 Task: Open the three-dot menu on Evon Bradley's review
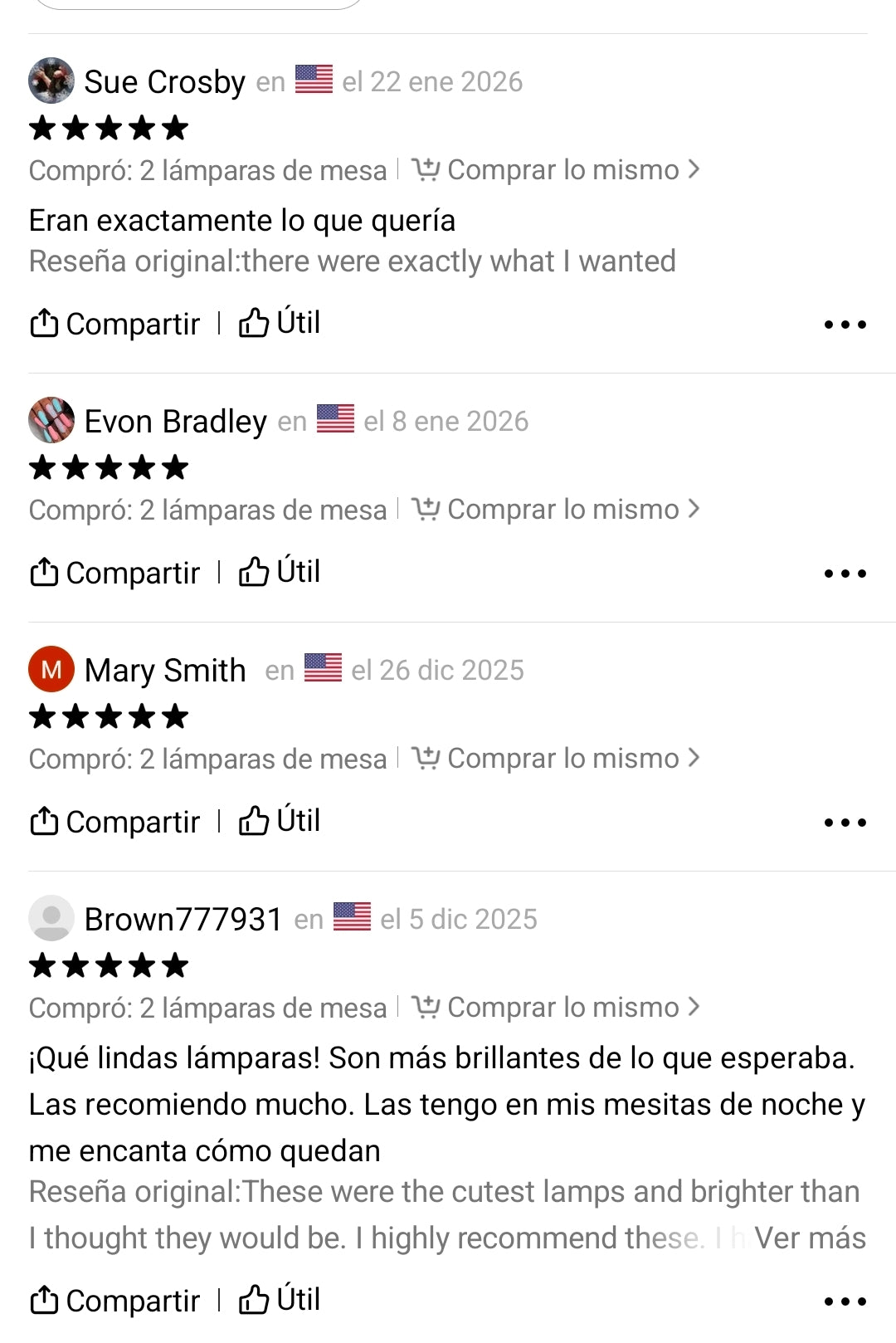click(x=845, y=571)
